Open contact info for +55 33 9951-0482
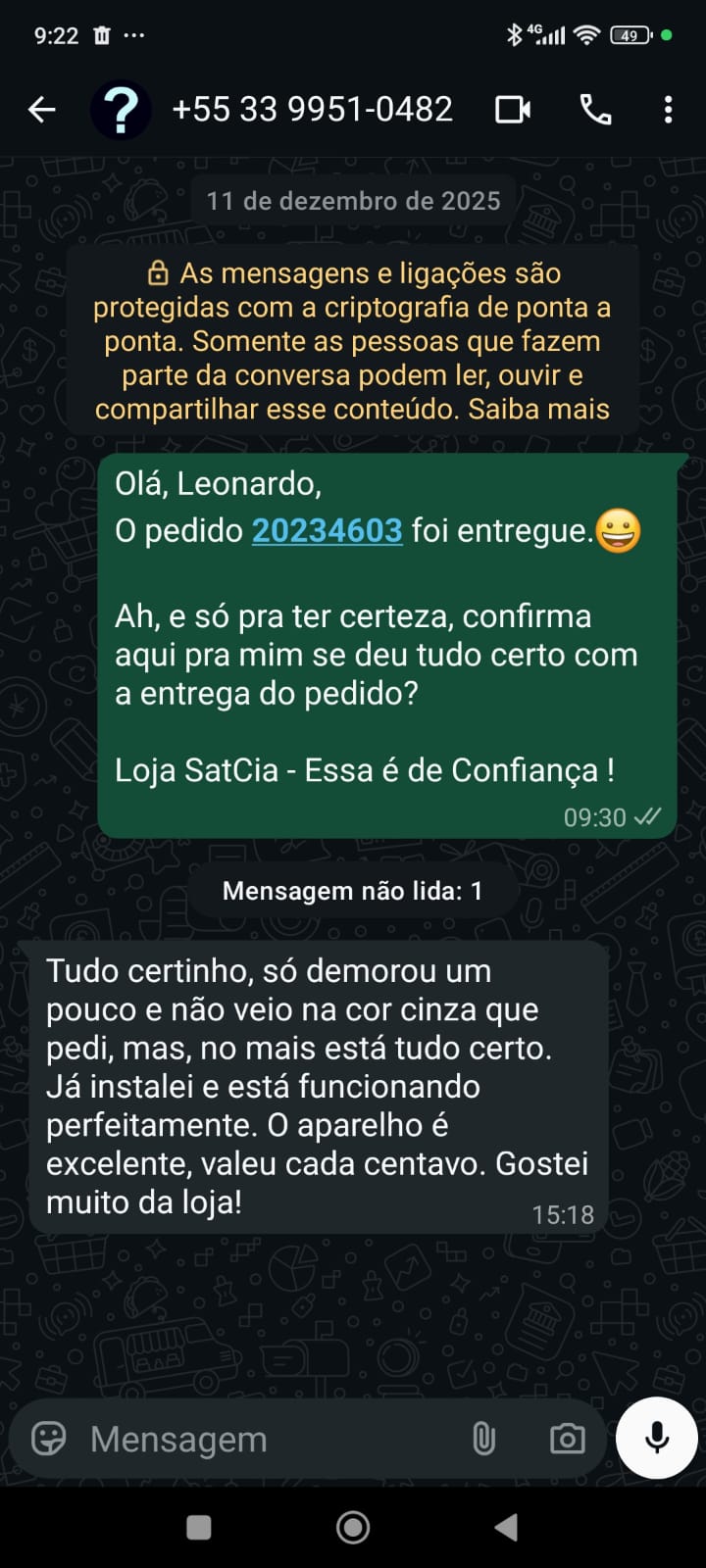The width and height of the screenshot is (706, 1568). tap(312, 110)
